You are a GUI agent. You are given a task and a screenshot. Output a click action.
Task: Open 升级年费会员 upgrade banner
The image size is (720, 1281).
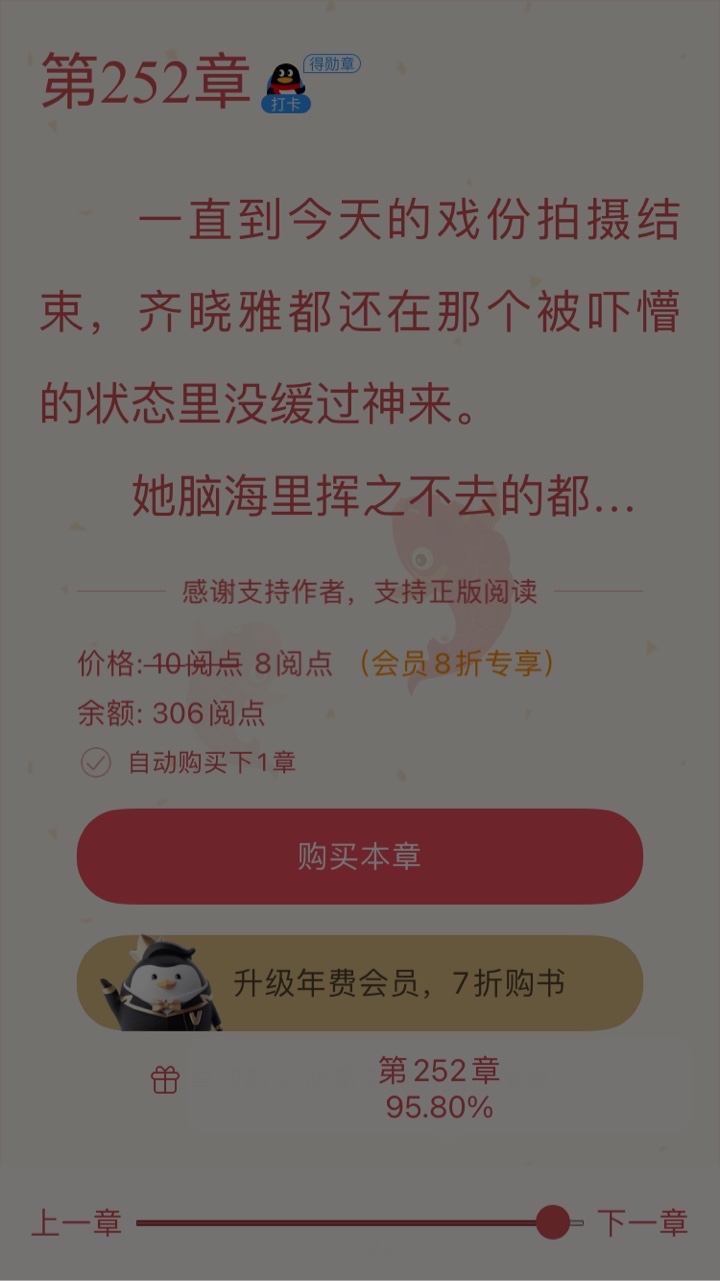click(360, 984)
